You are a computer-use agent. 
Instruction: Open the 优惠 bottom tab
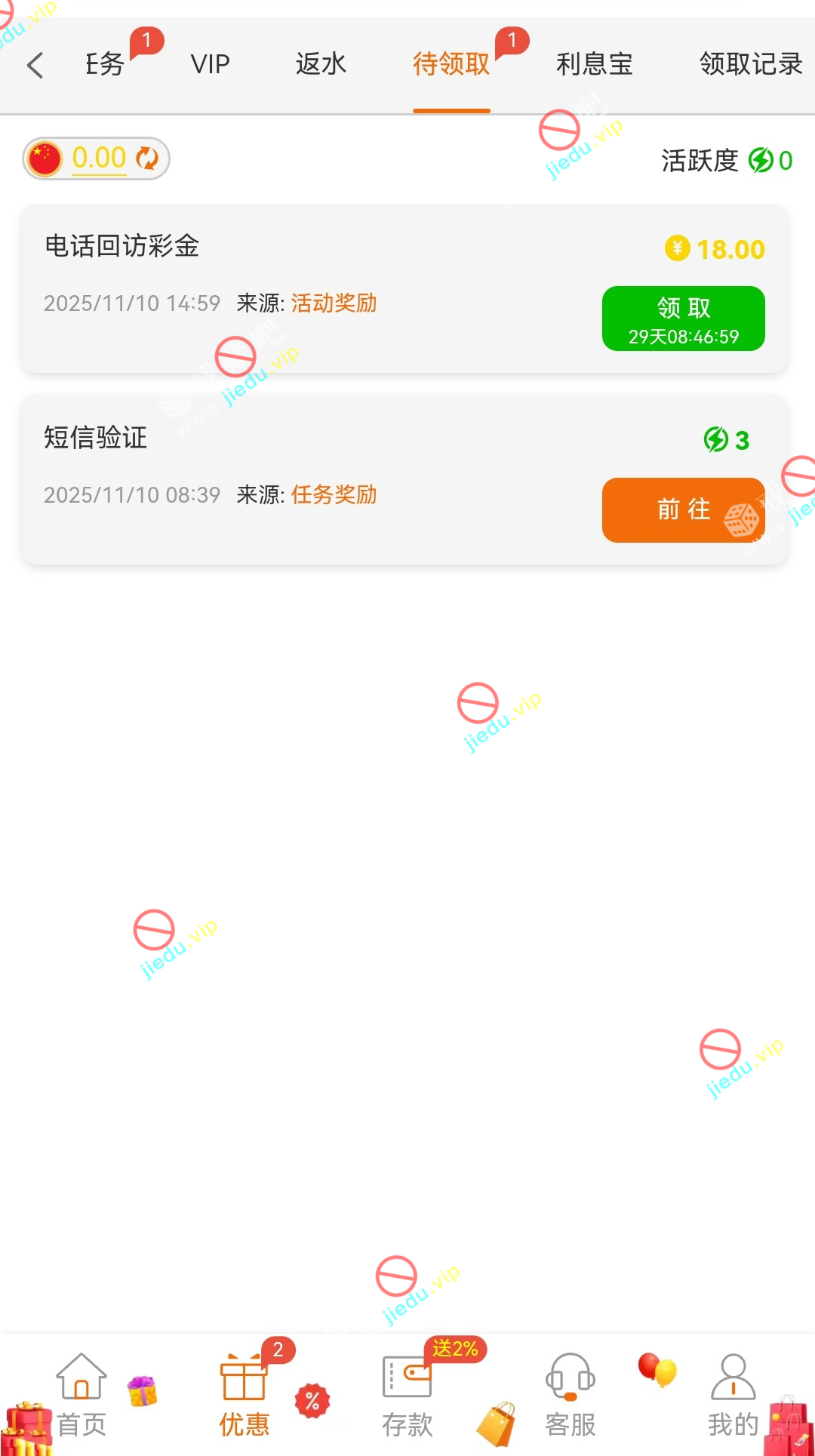[x=244, y=1395]
